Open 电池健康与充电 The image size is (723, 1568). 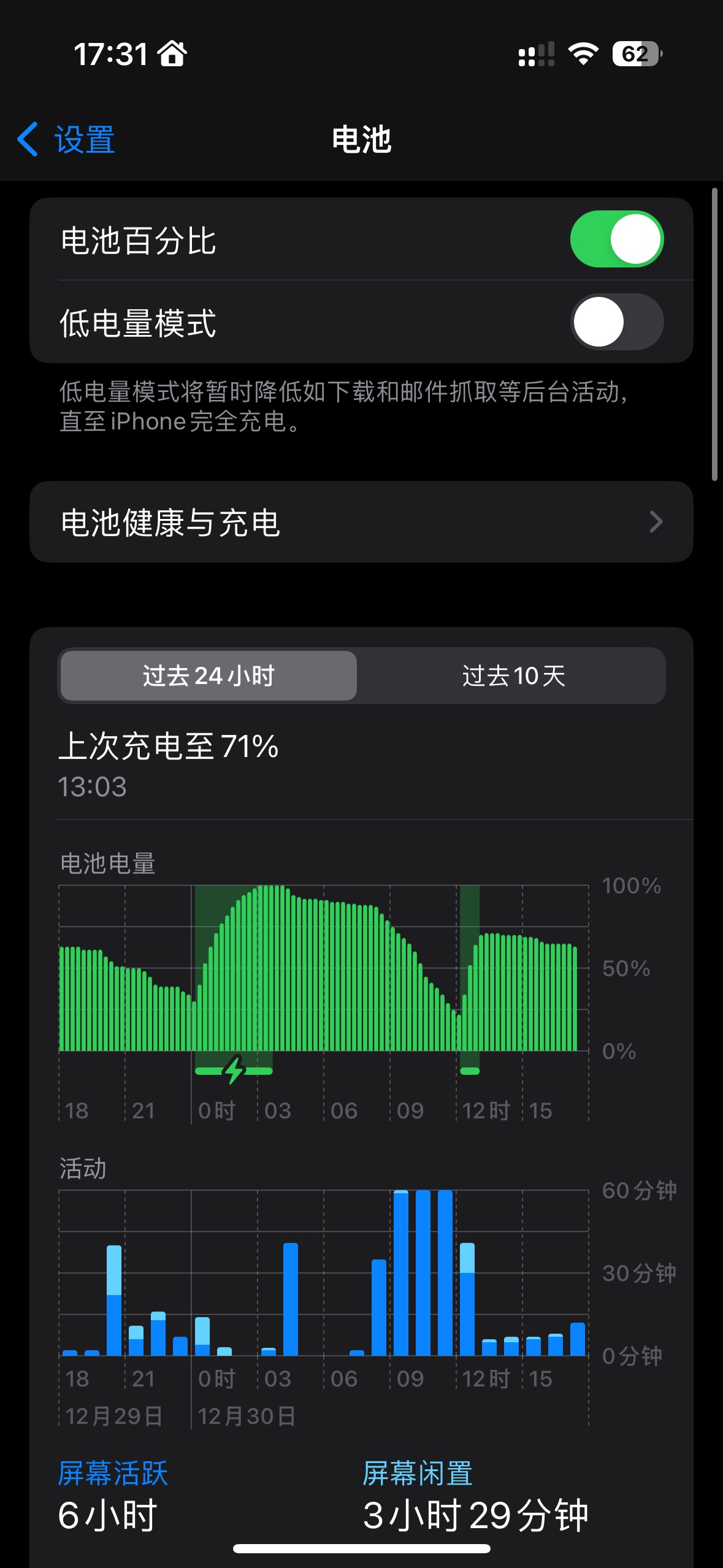(361, 522)
